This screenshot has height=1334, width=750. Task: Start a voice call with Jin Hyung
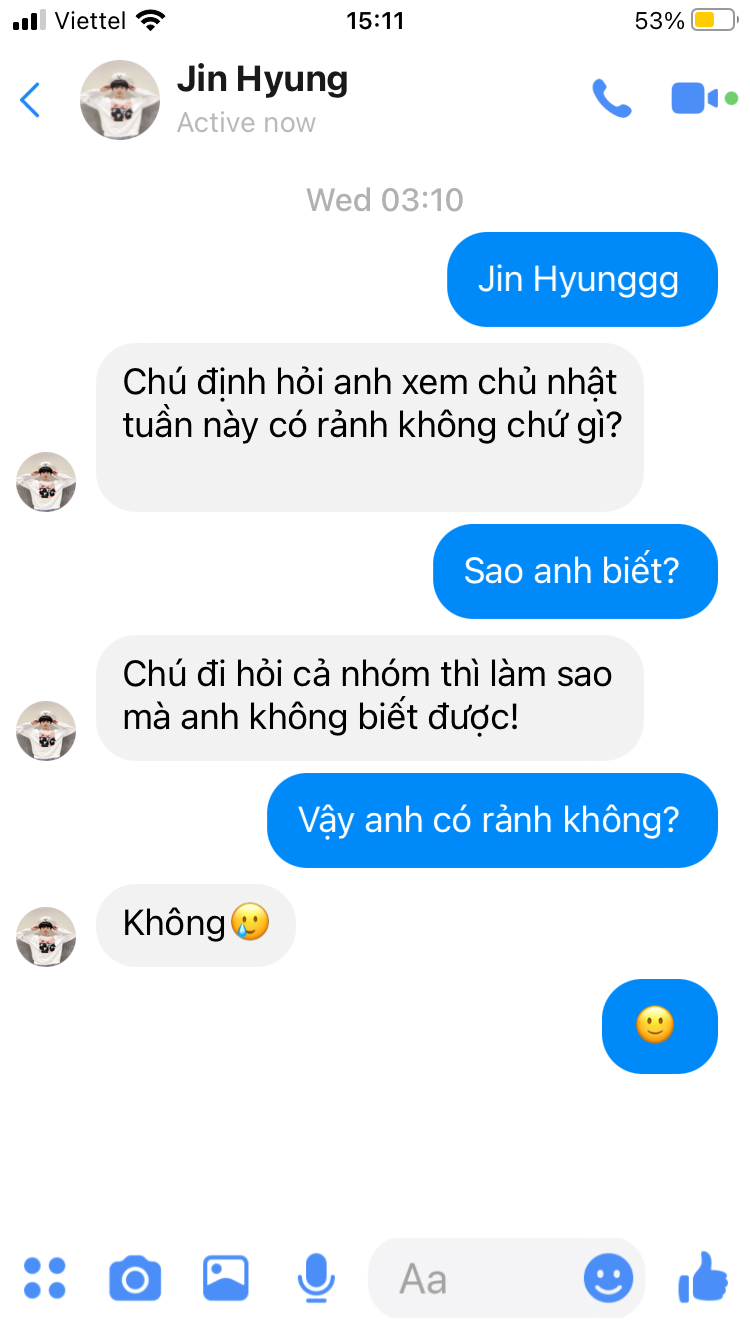[612, 99]
